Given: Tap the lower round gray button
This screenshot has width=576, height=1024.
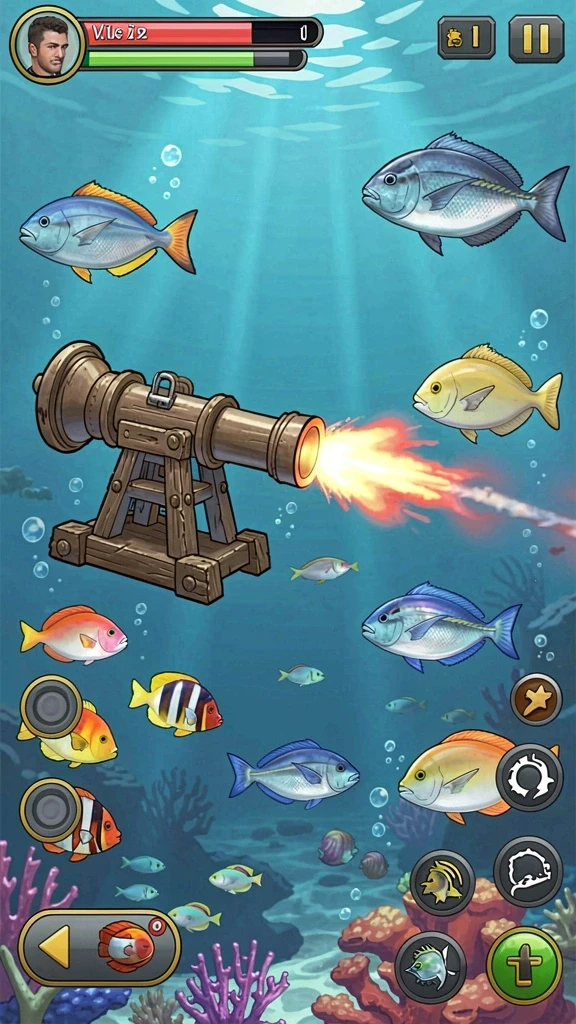Looking at the screenshot, I should click(x=51, y=810).
